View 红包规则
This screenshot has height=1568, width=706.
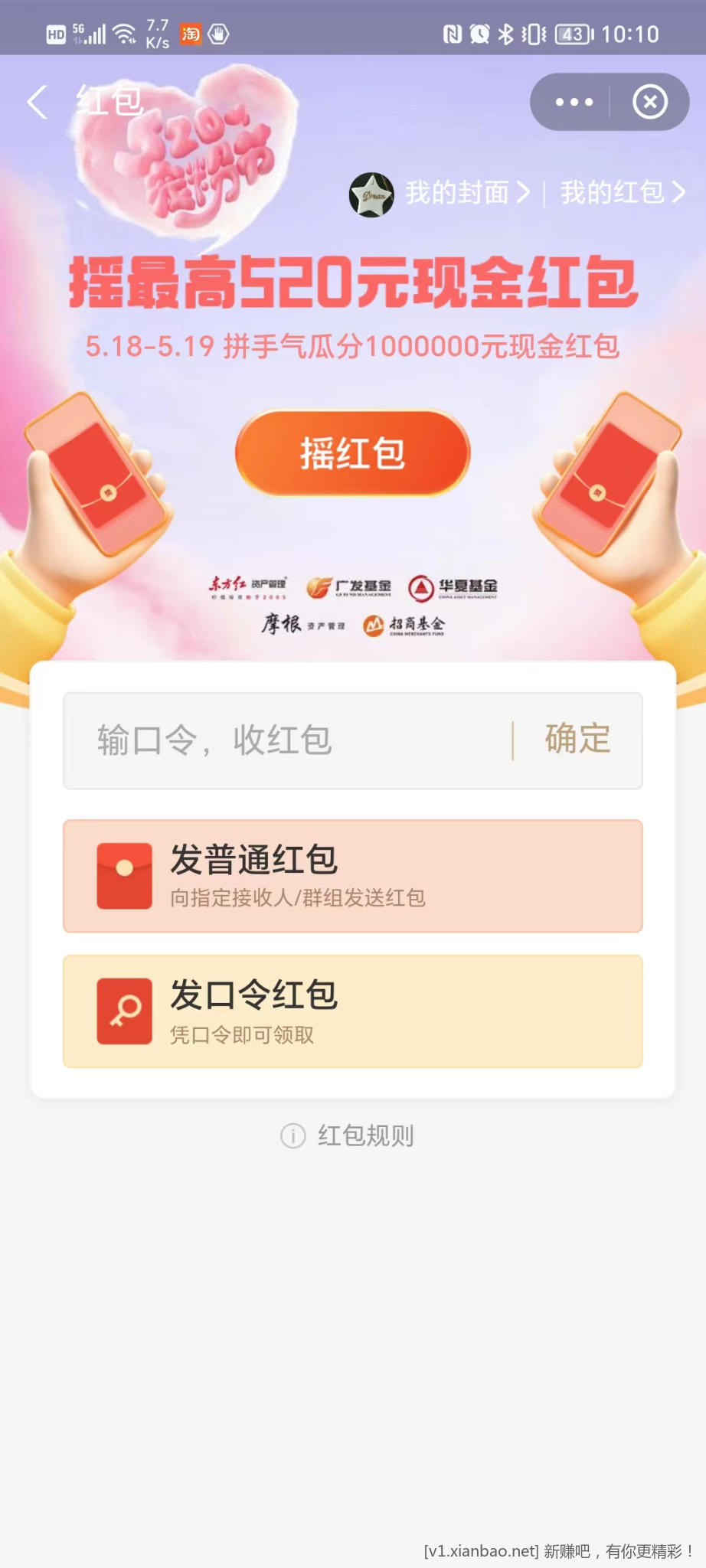pyautogui.click(x=349, y=1135)
